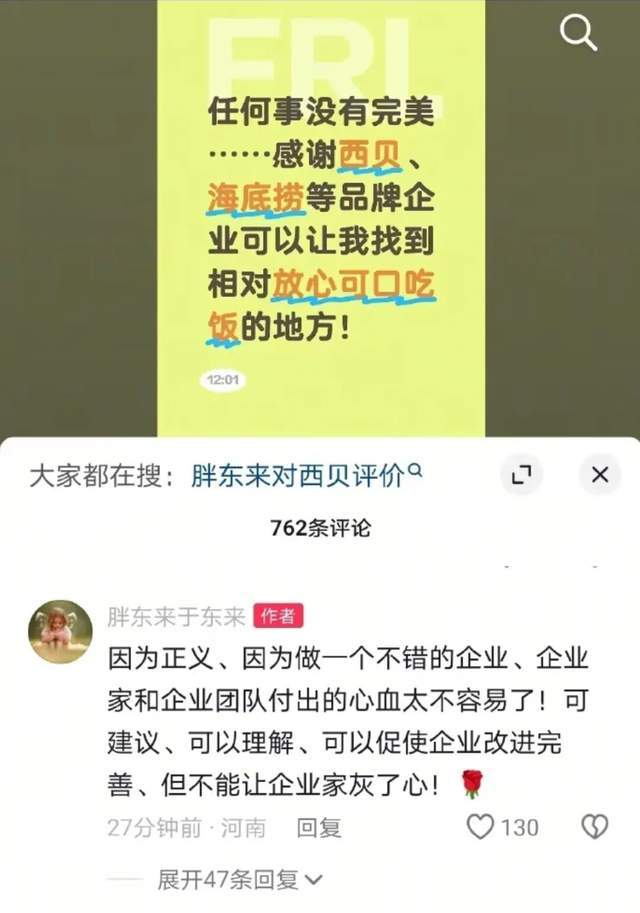Like 胖东来于东来's comment
The width and height of the screenshot is (640, 913).
(483, 827)
